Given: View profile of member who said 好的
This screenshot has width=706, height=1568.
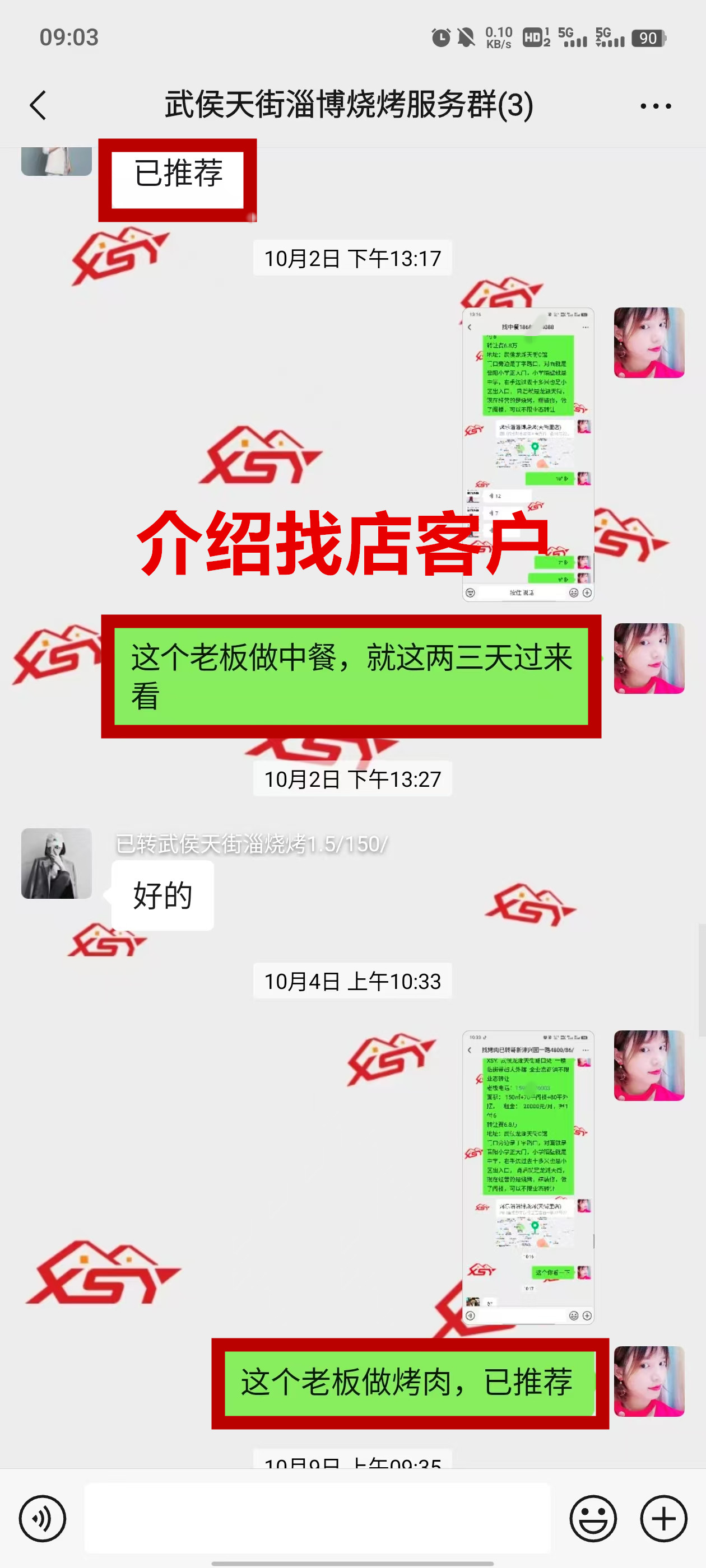Looking at the screenshot, I should [x=56, y=863].
